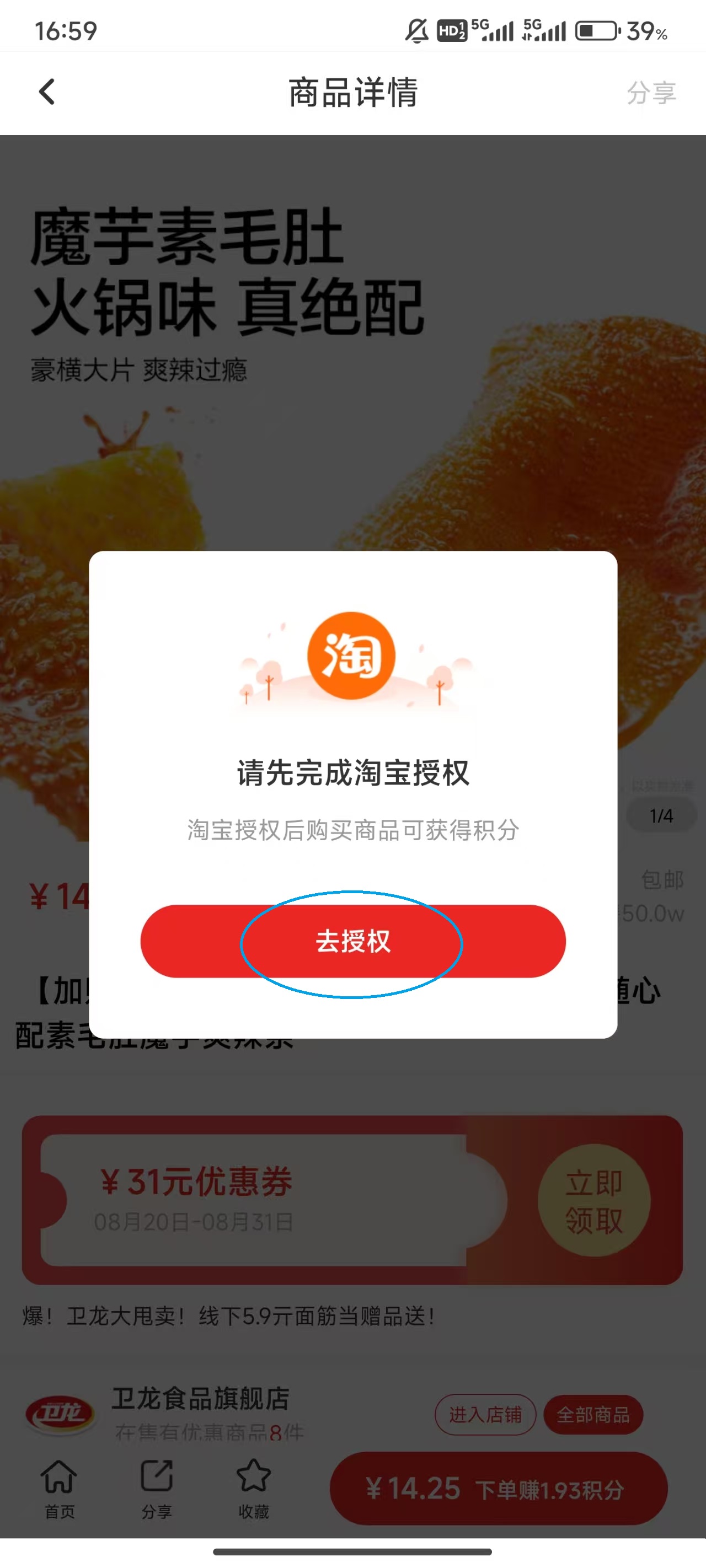This screenshot has width=706, height=1568.
Task: Add the product to 收藏
Action: (253, 1488)
